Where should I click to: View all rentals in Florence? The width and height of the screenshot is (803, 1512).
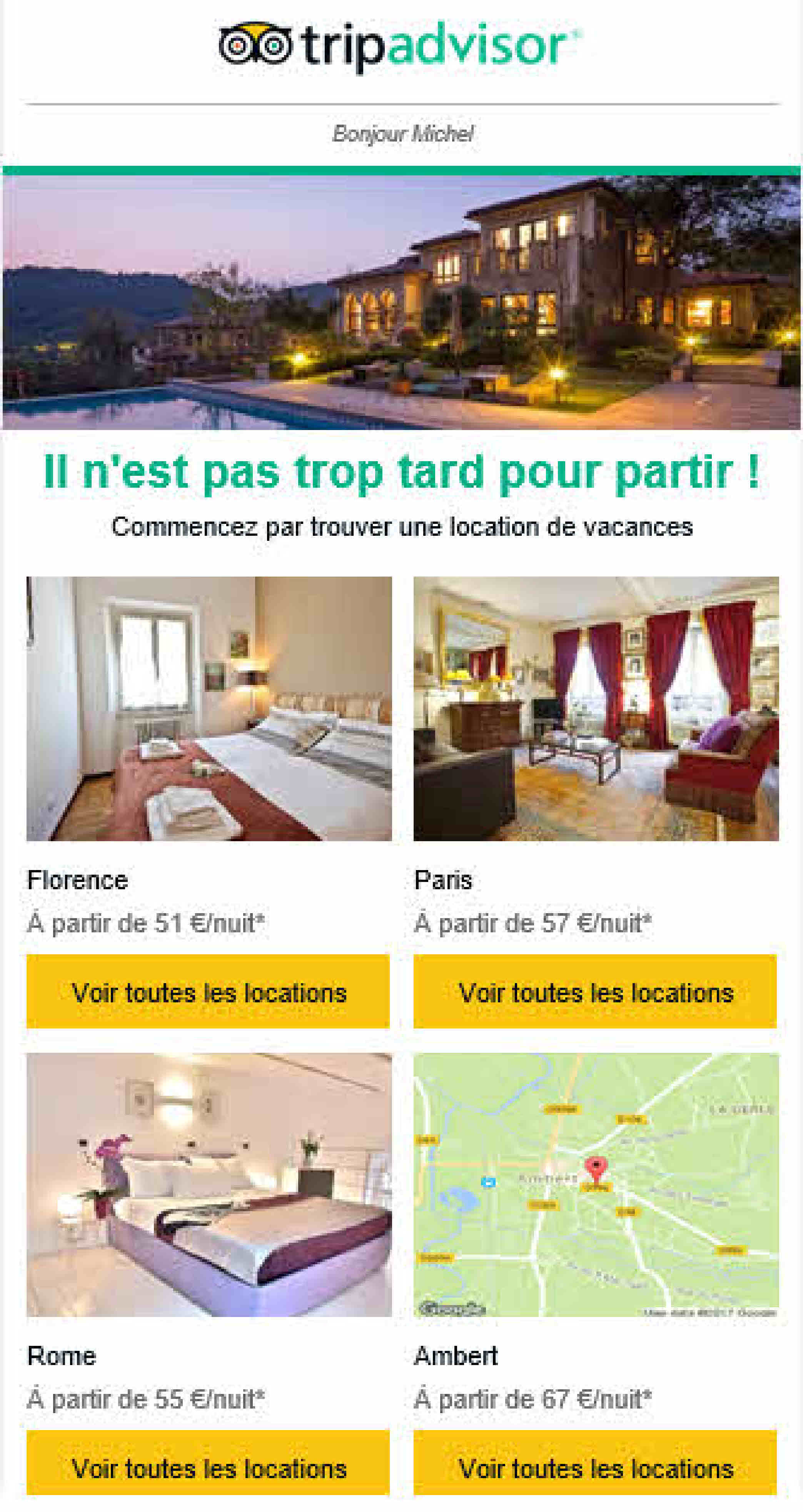(x=208, y=992)
